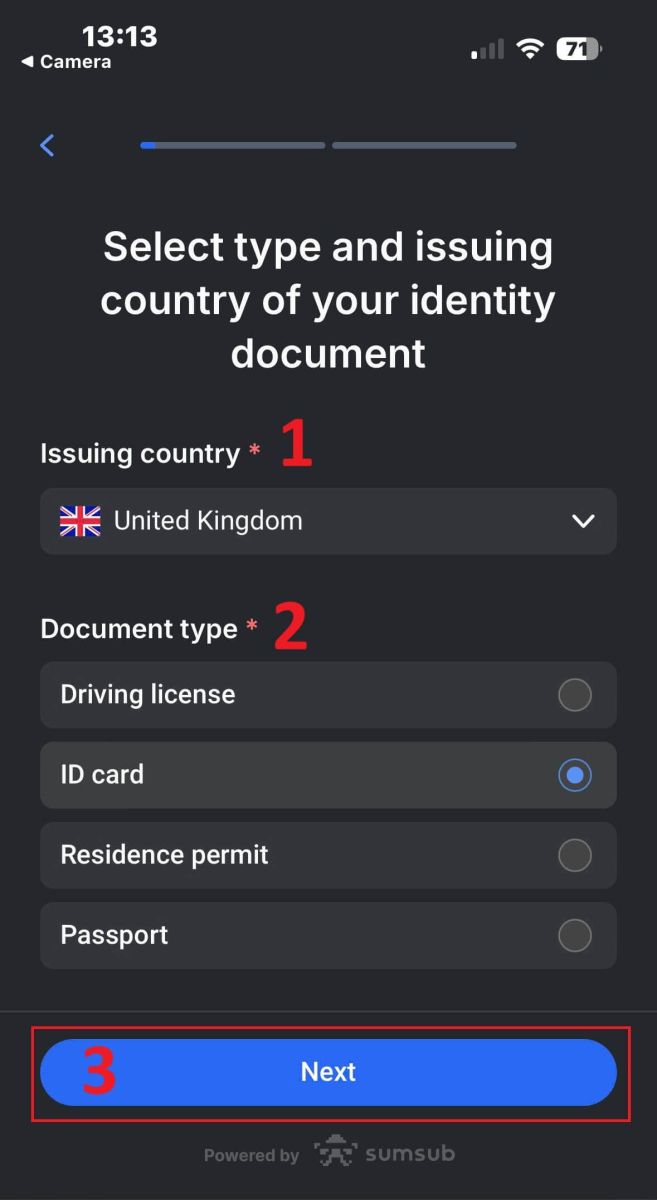Image resolution: width=657 pixels, height=1200 pixels.
Task: Pick Residence permit as document type
Action: (x=328, y=855)
